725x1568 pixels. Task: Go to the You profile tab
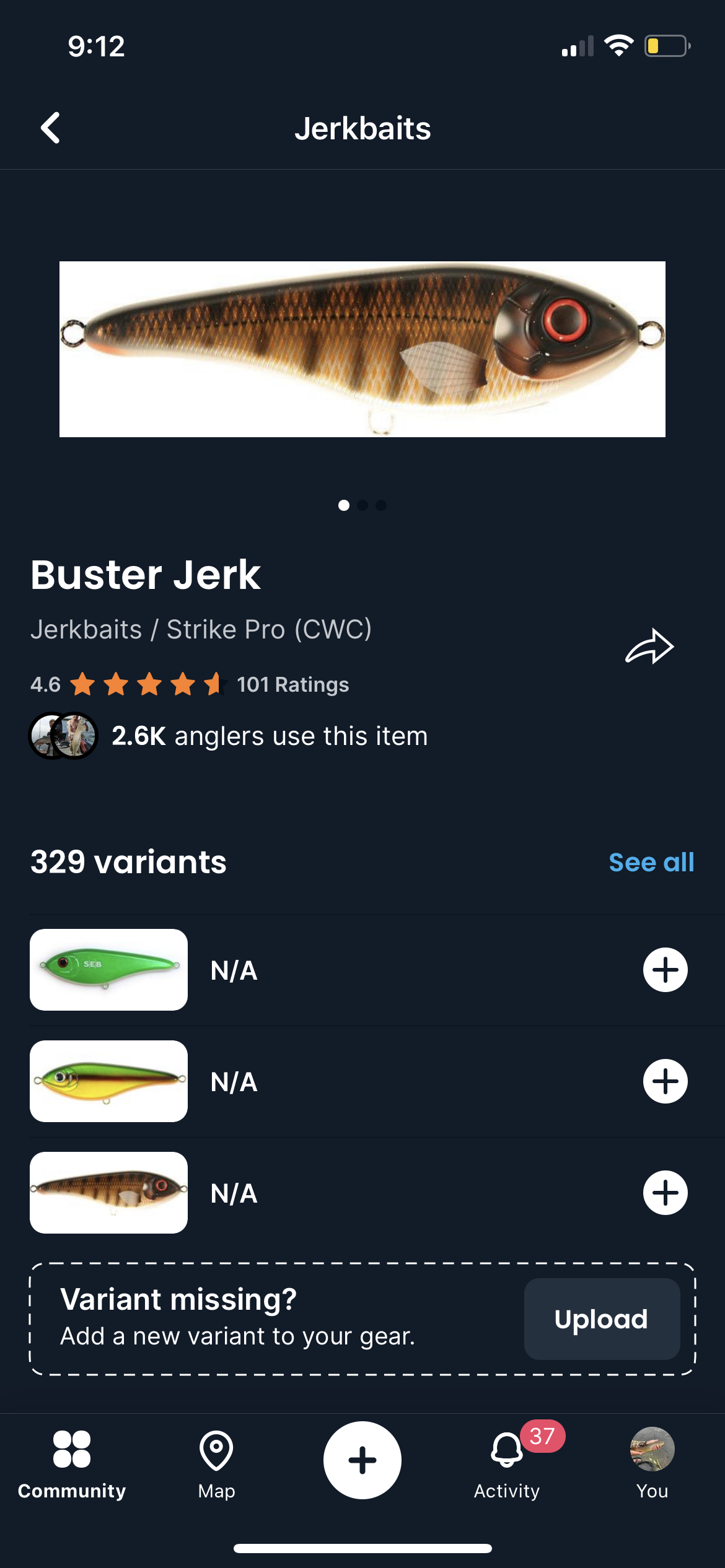coord(652,1464)
